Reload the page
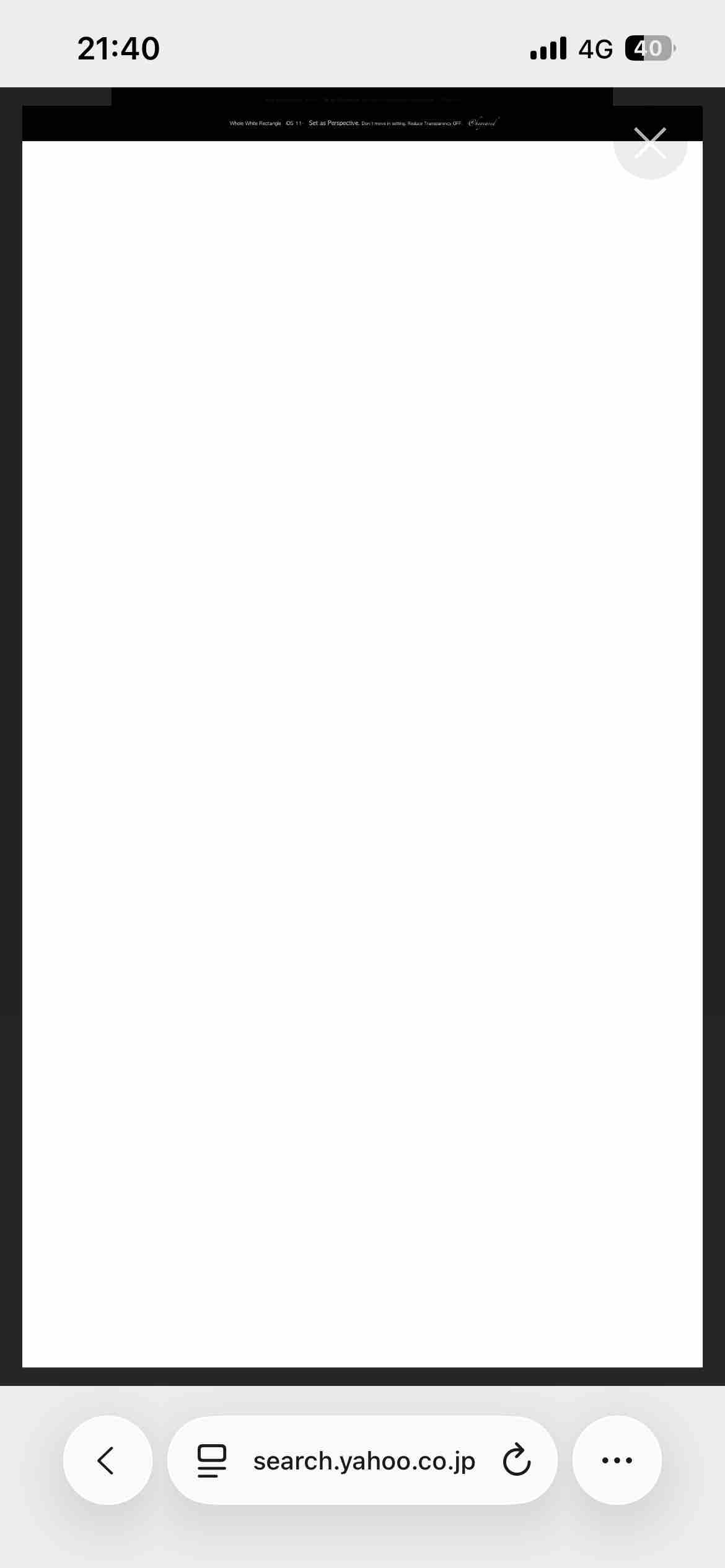 pos(516,1460)
